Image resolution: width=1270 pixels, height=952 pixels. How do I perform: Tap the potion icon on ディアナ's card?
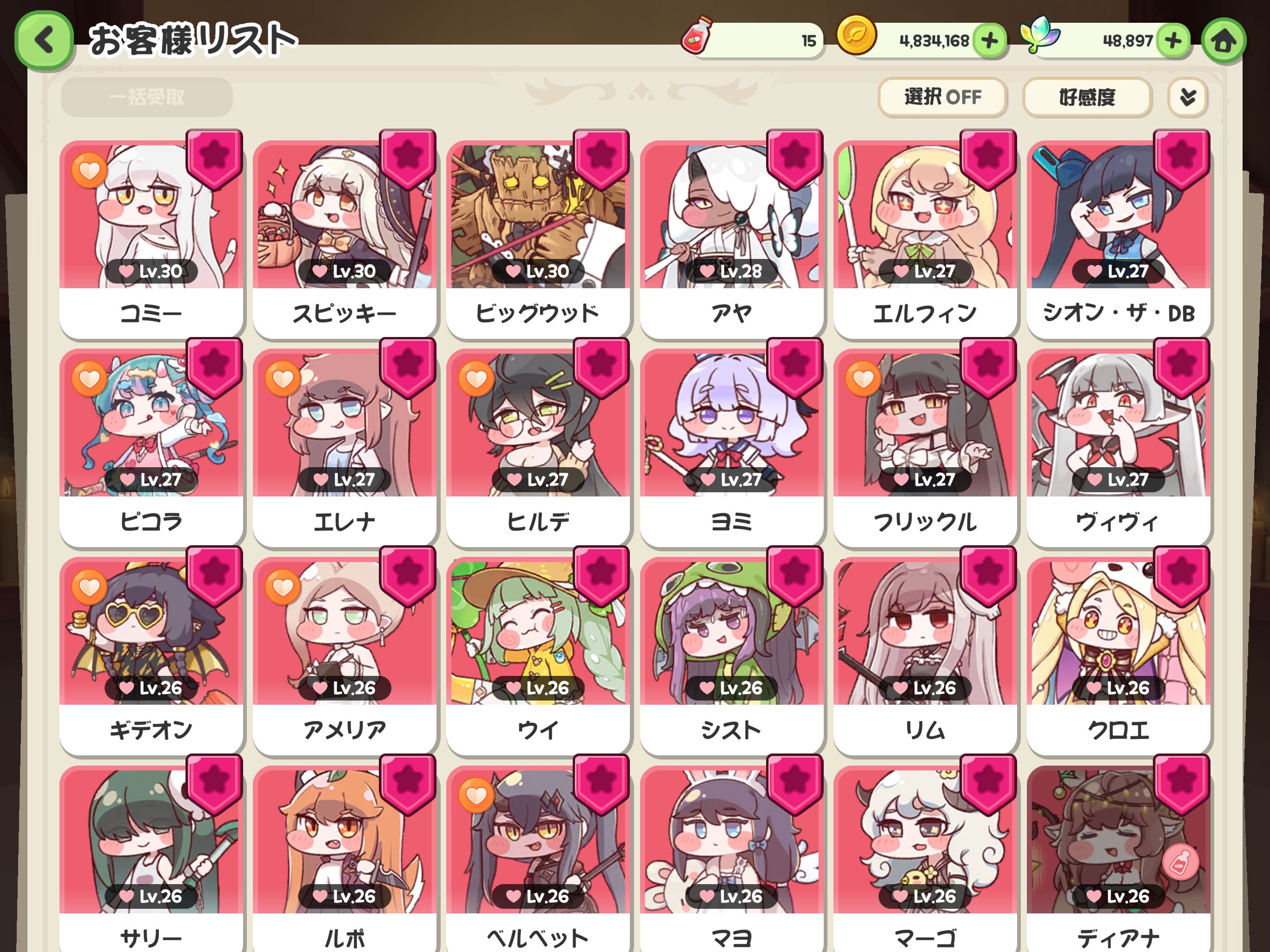(x=1180, y=862)
